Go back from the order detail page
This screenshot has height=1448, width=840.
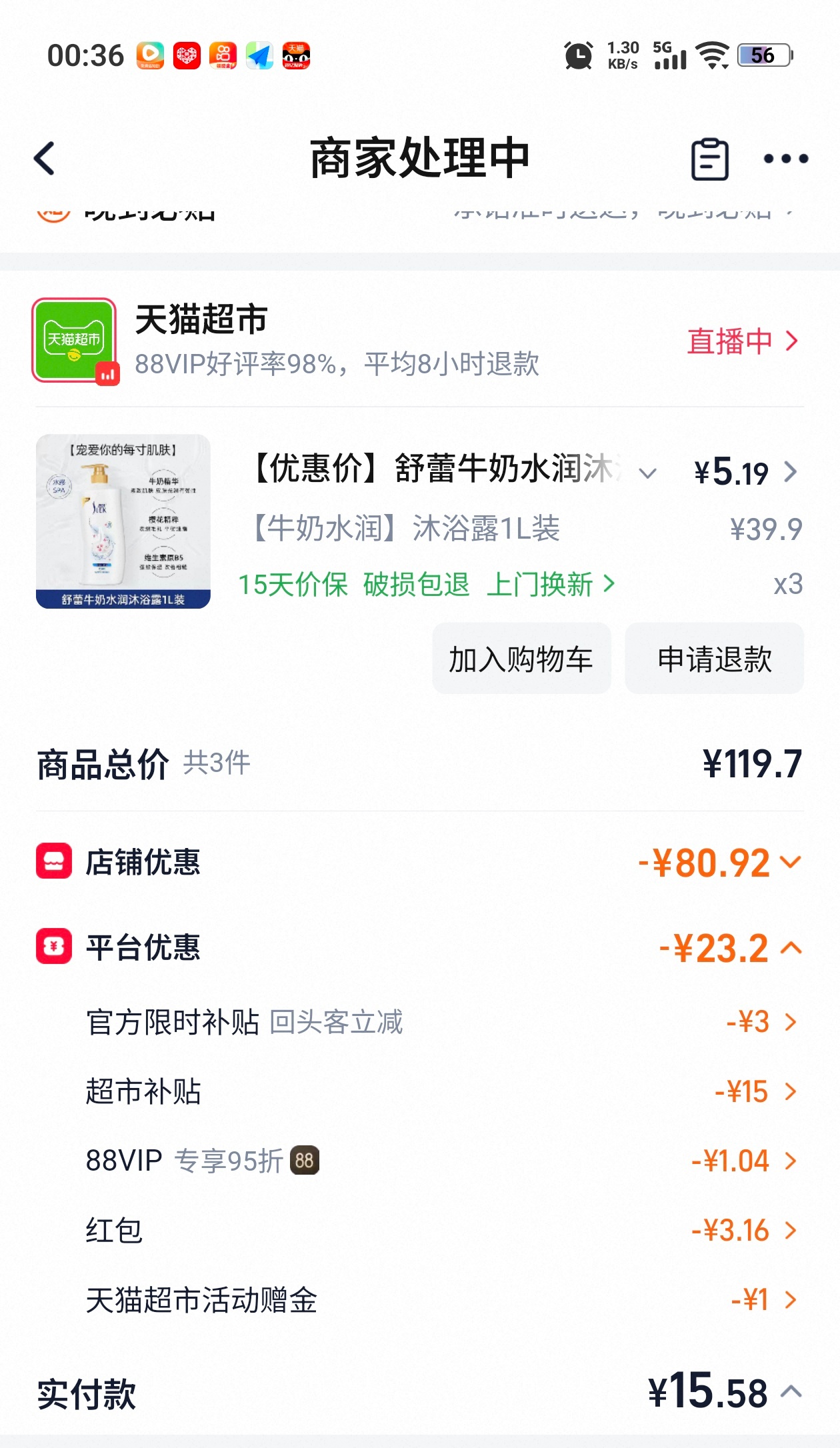(x=45, y=159)
